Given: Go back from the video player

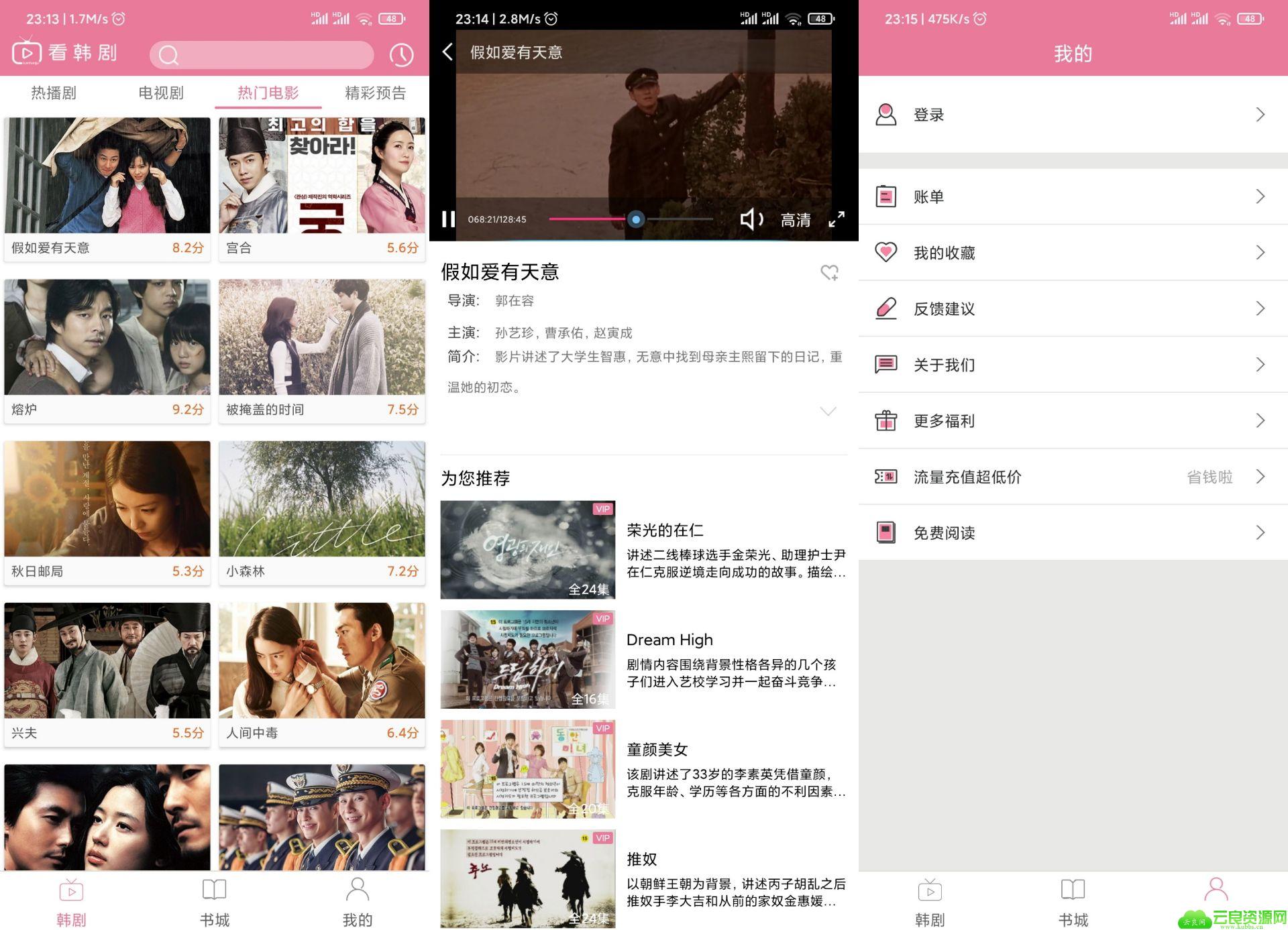Looking at the screenshot, I should 448,52.
